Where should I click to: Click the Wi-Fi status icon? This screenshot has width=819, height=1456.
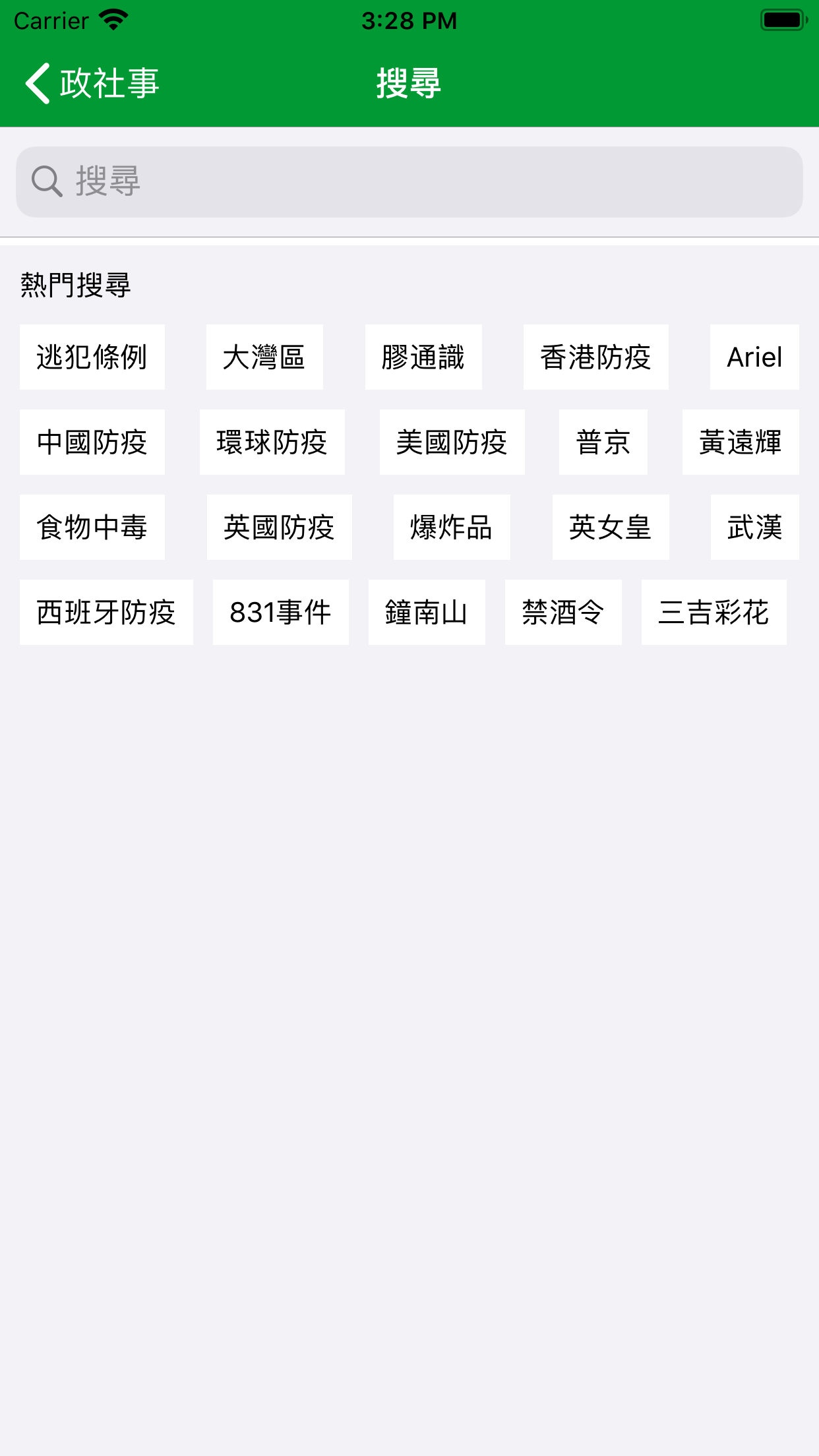point(112,20)
